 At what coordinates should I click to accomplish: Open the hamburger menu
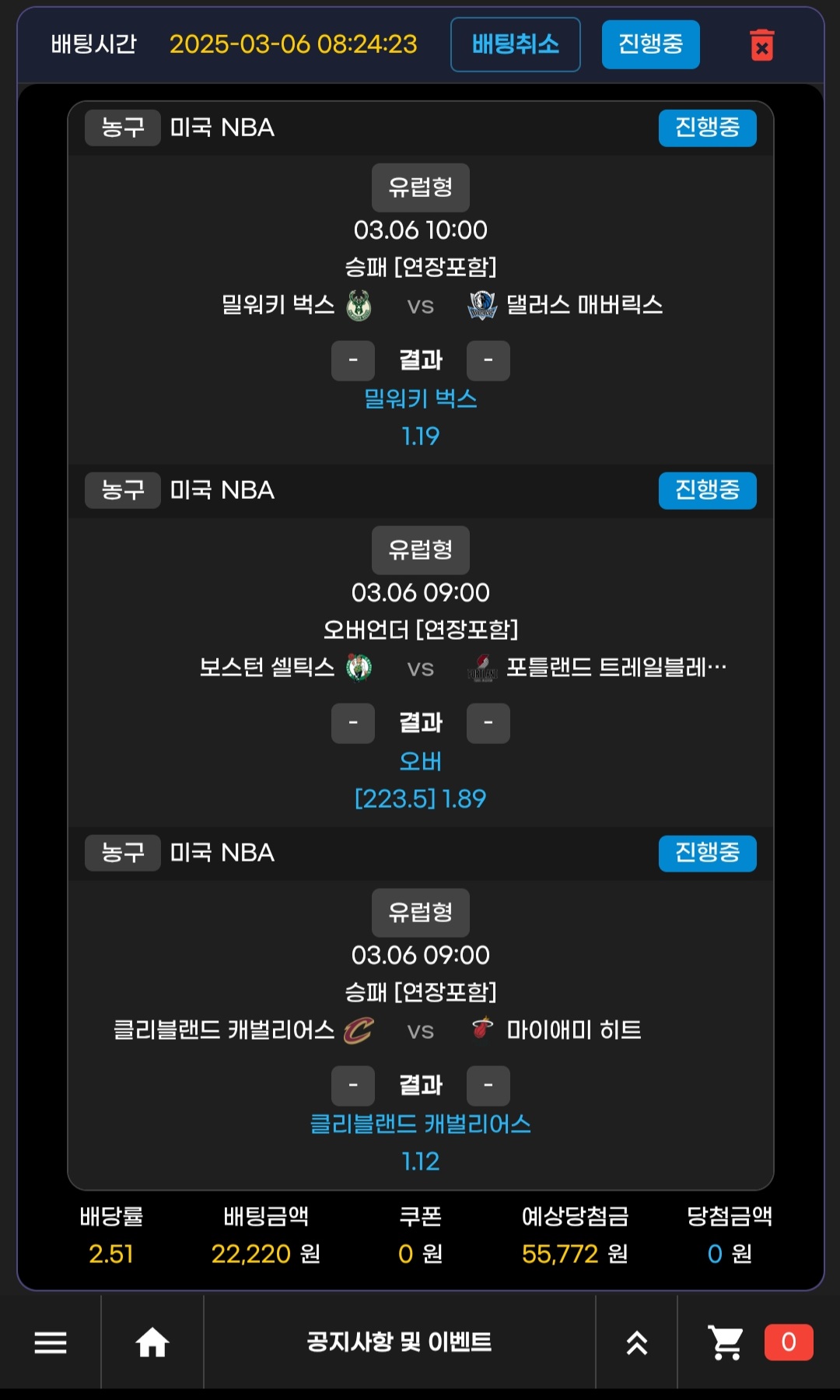point(51,1342)
